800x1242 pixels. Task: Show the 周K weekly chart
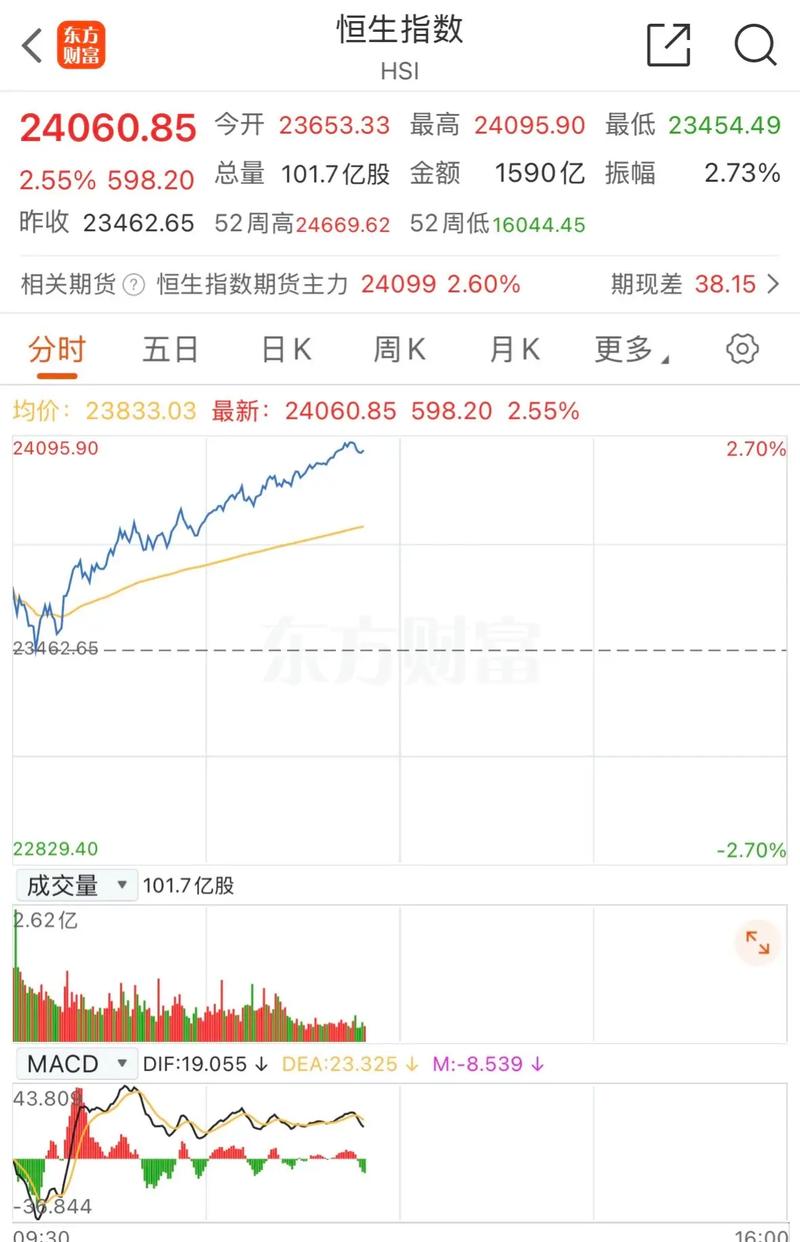tap(399, 349)
